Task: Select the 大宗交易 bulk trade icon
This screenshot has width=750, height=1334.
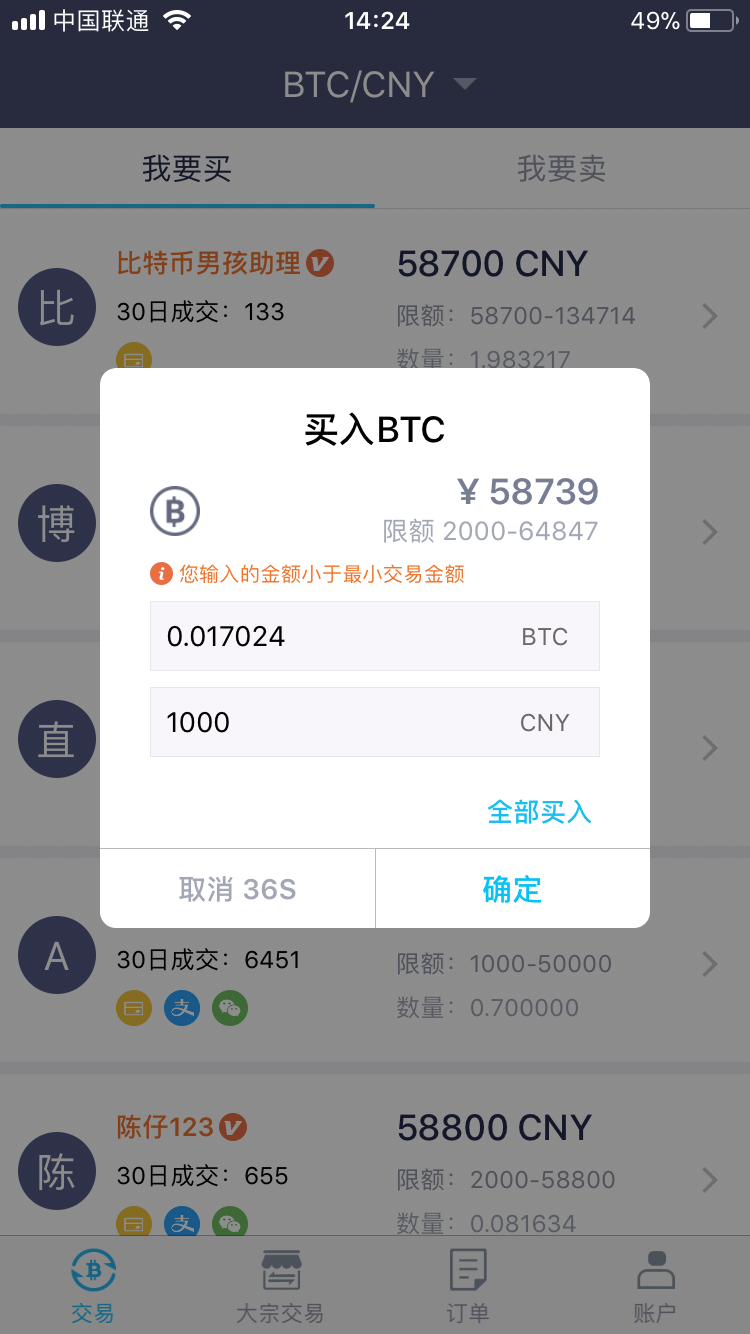Action: 280,1270
